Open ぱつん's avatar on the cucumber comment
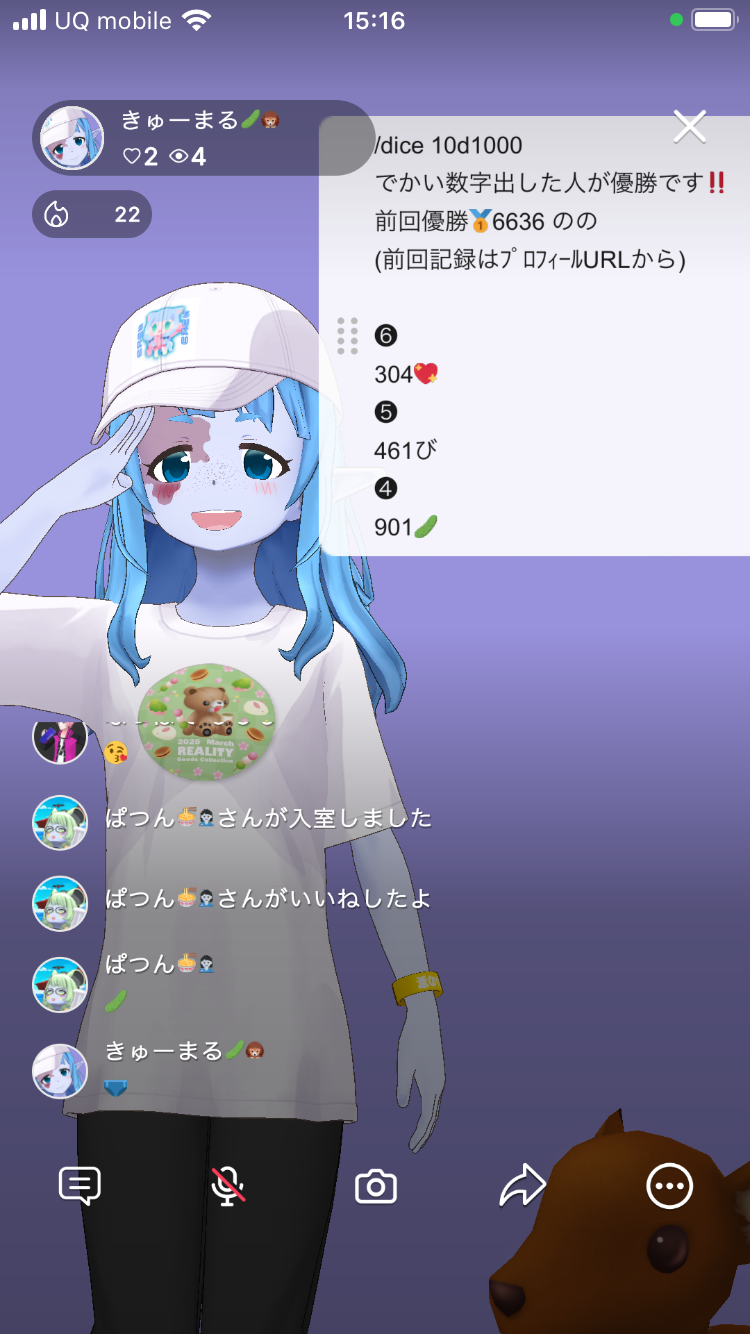This screenshot has height=1334, width=750. [60, 985]
